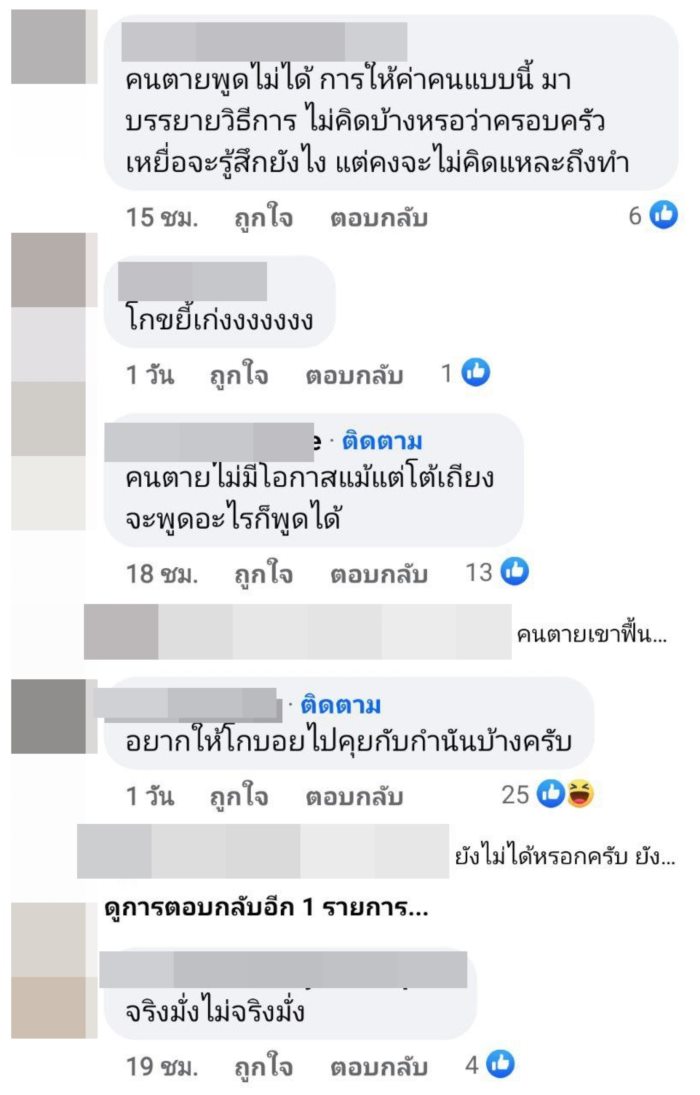The image size is (700, 1095).
Task: Like the 'จริงมั่งไม่จริงมั่ง' comment
Action: tap(264, 1066)
